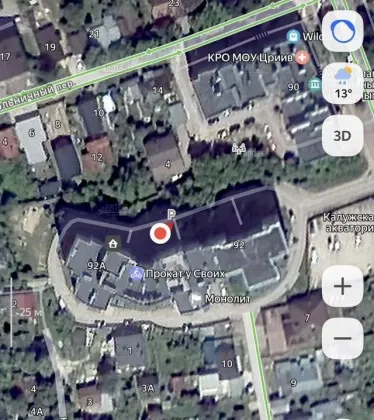Open the Alice voice assistant button

click(x=343, y=31)
